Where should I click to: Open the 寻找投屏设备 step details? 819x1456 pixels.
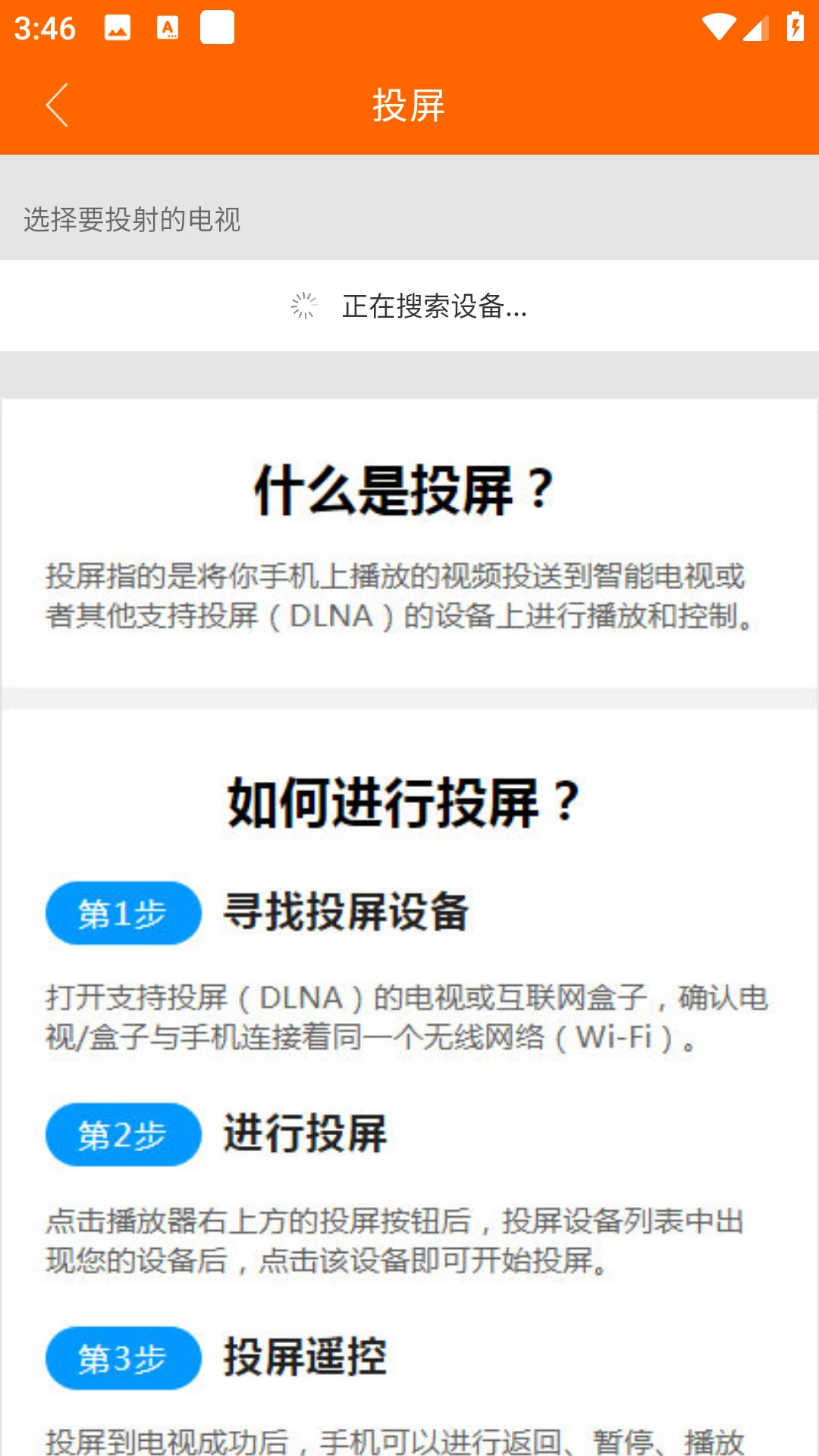click(348, 914)
